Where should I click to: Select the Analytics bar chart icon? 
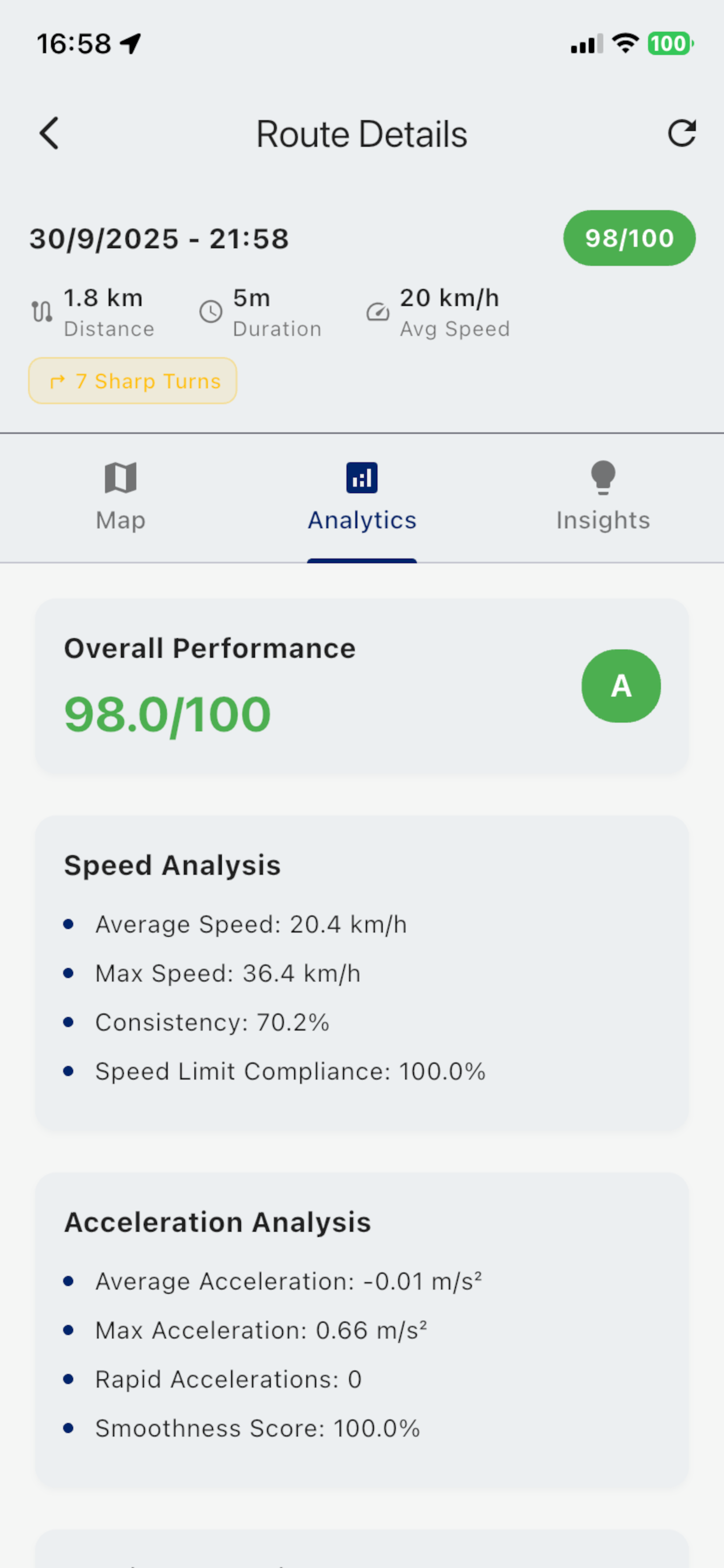(x=361, y=479)
